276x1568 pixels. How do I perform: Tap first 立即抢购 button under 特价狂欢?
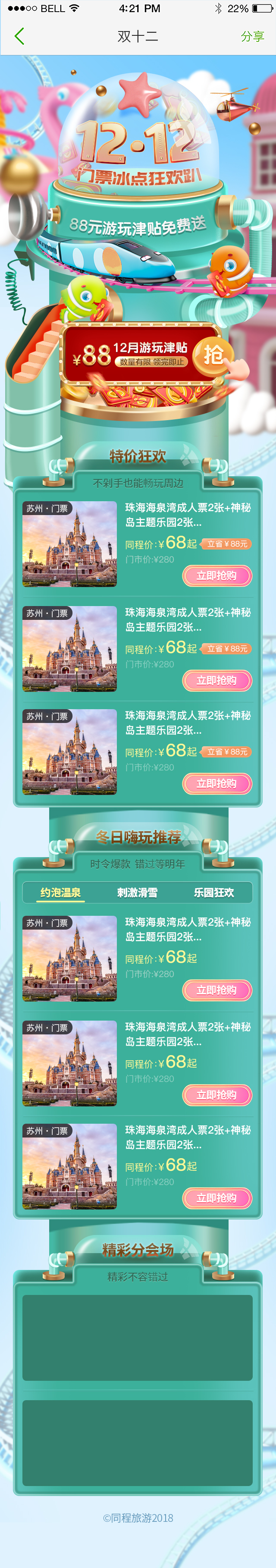tap(216, 576)
